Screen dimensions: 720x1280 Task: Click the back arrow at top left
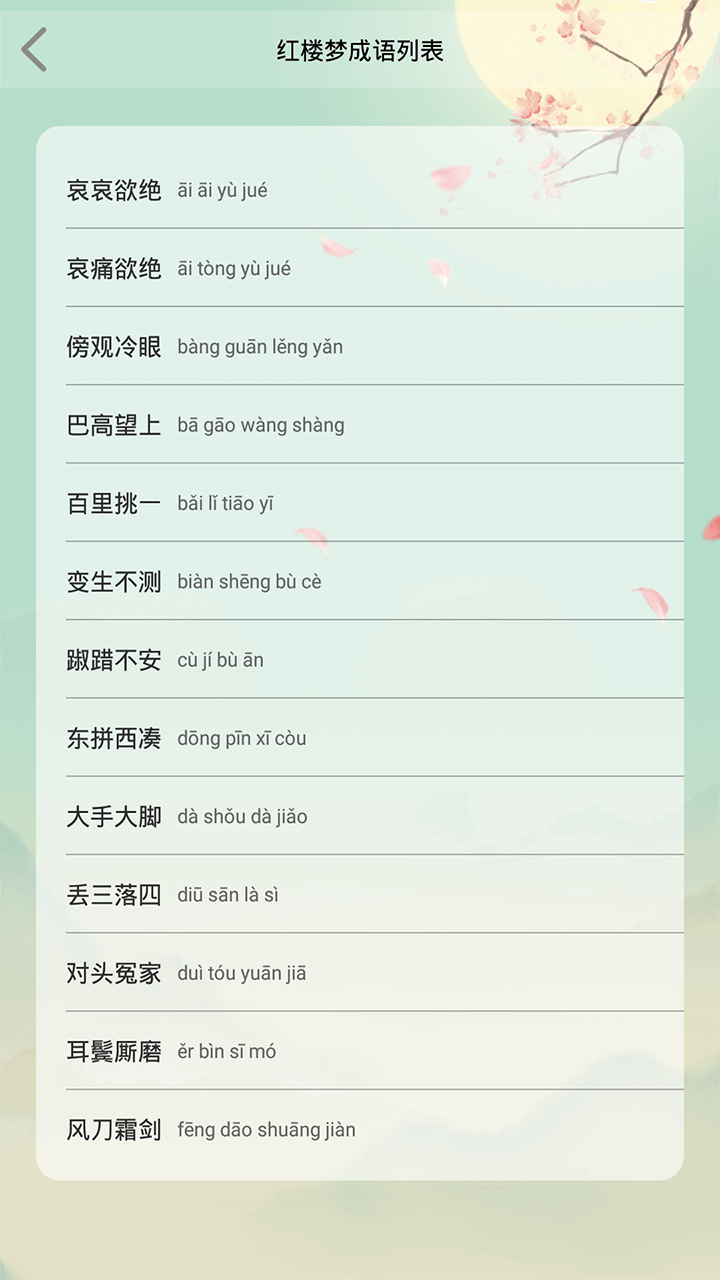[35, 48]
